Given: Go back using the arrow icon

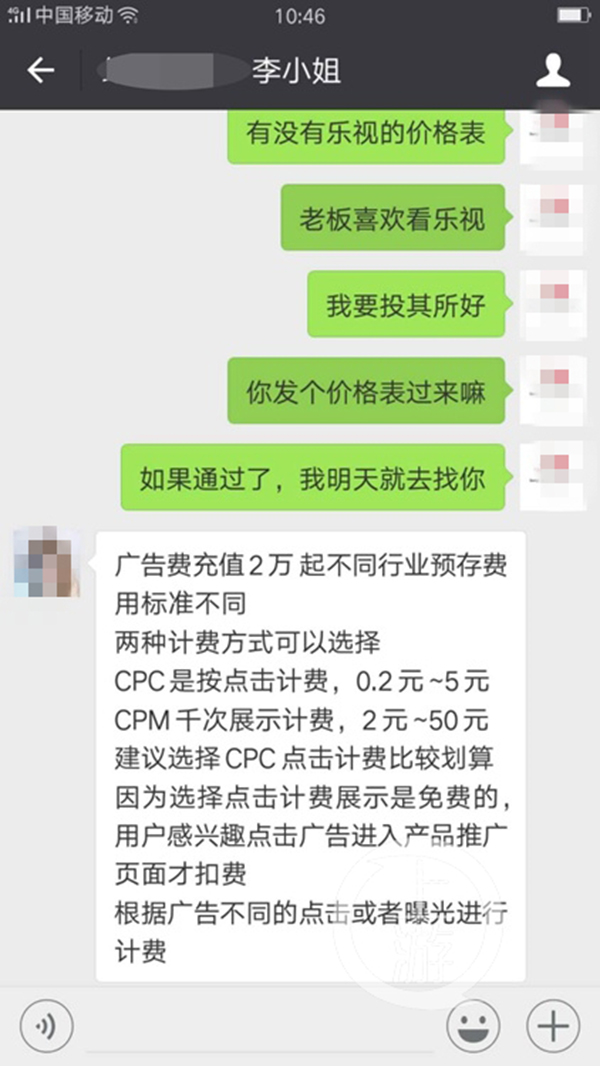Looking at the screenshot, I should click(41, 72).
